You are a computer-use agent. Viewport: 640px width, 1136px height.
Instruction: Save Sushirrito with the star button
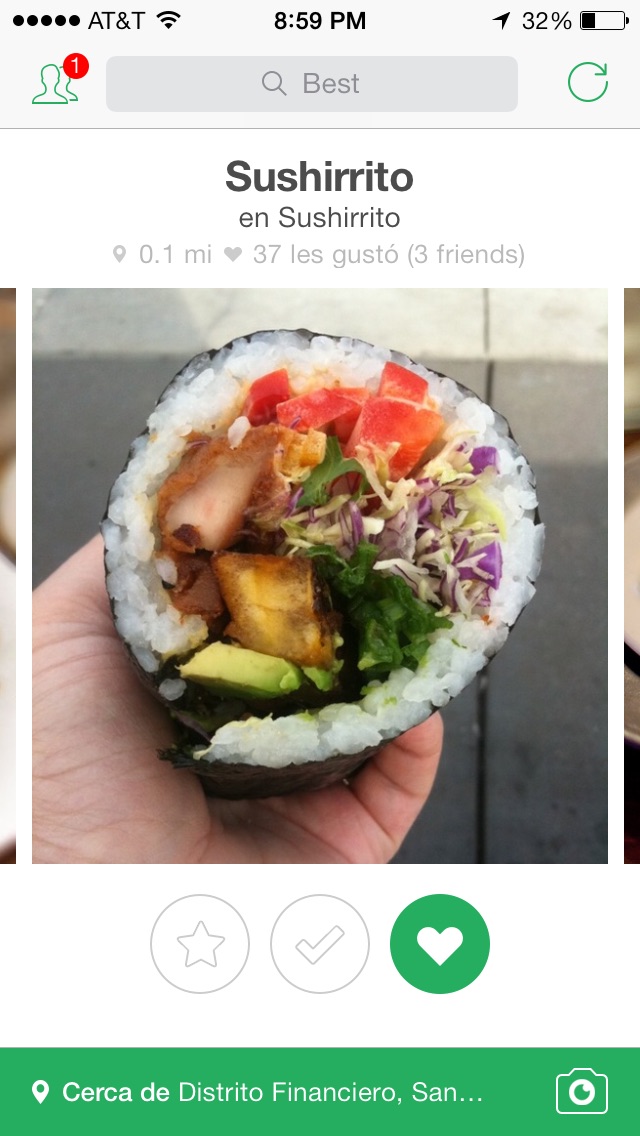[200, 944]
